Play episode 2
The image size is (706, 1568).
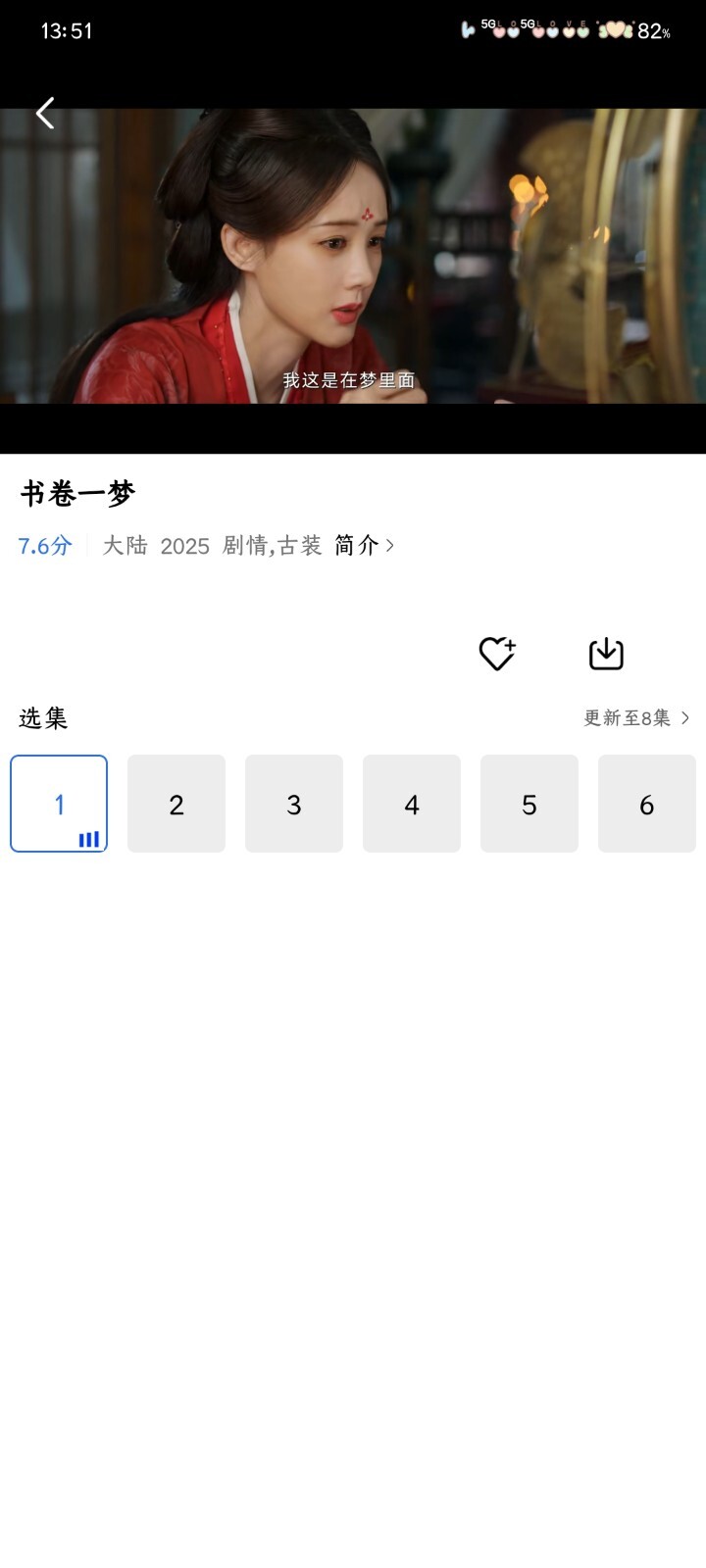click(176, 804)
